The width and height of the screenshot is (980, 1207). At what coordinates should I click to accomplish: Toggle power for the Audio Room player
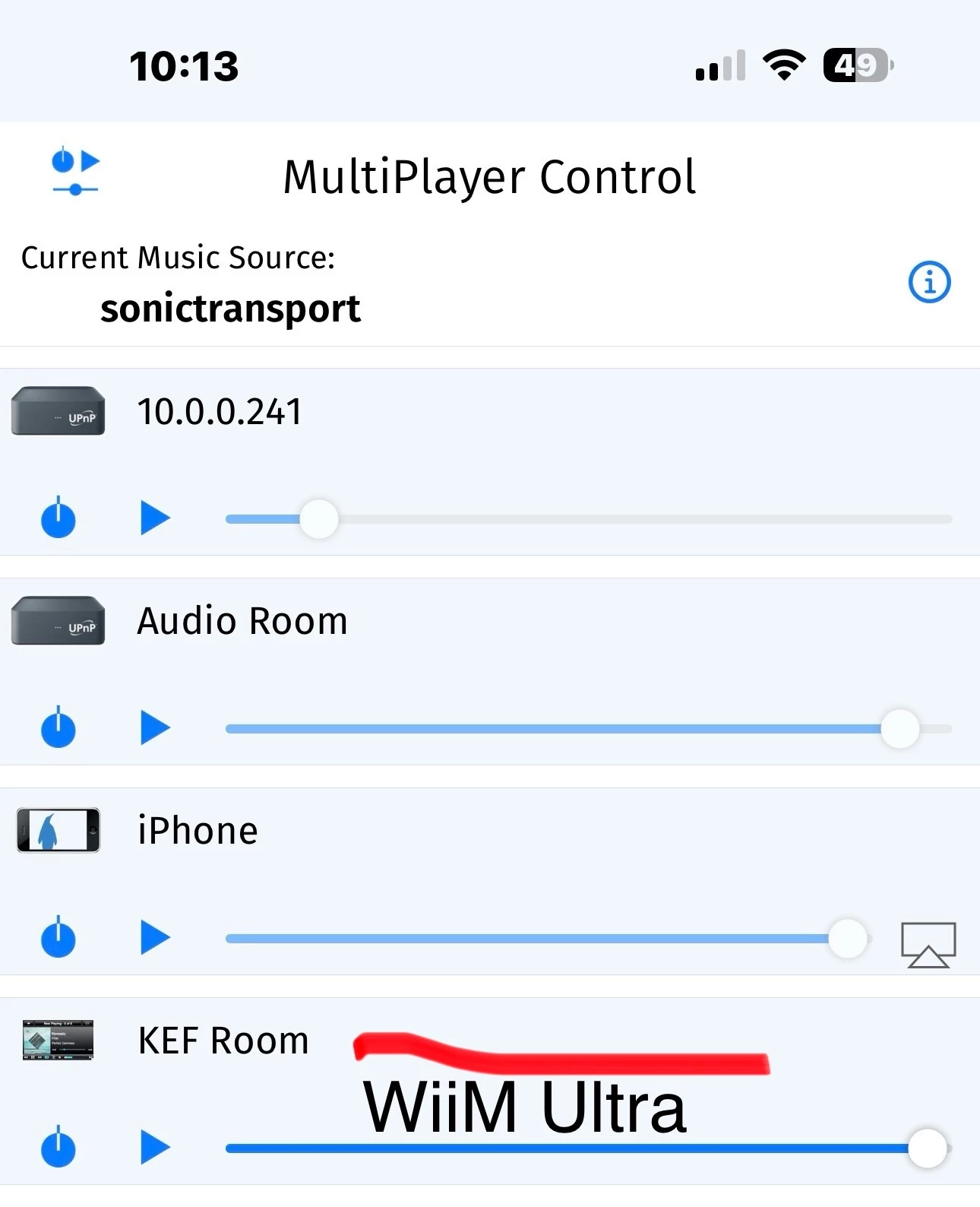coord(58,728)
